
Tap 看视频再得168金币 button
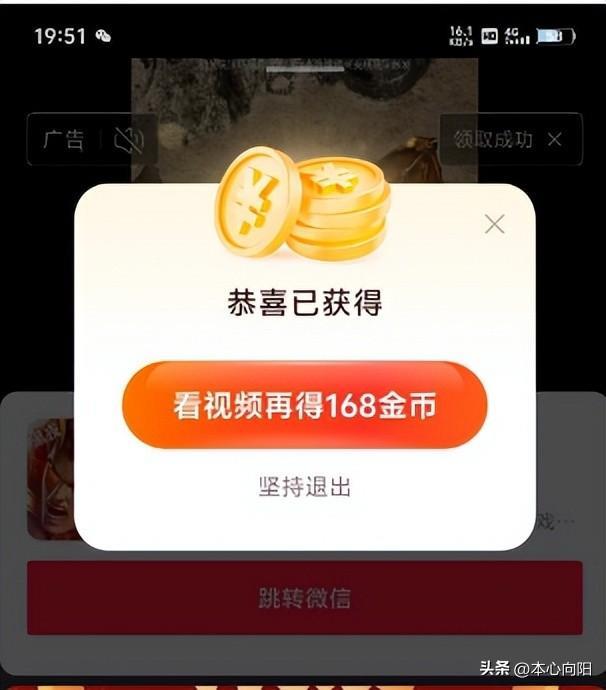point(304,406)
